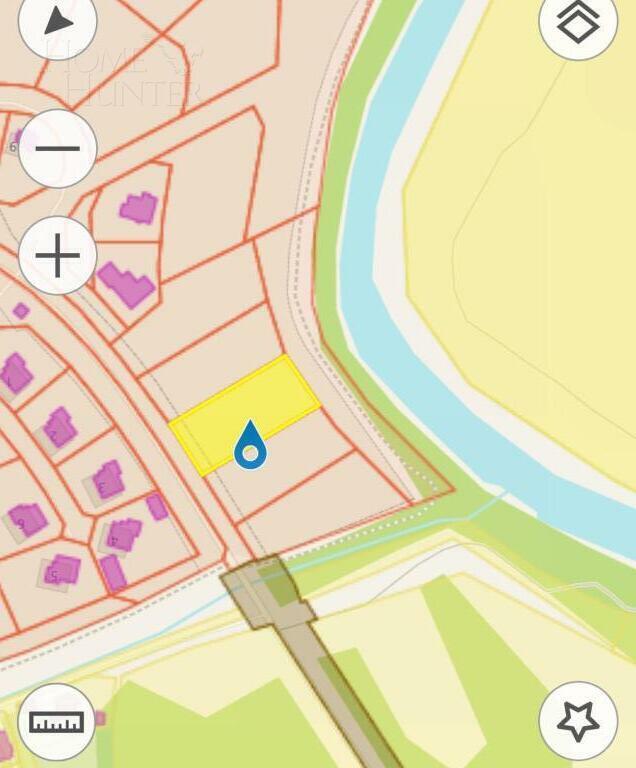The image size is (636, 768).
Task: Zoom in with the plus button
Action: [x=57, y=255]
